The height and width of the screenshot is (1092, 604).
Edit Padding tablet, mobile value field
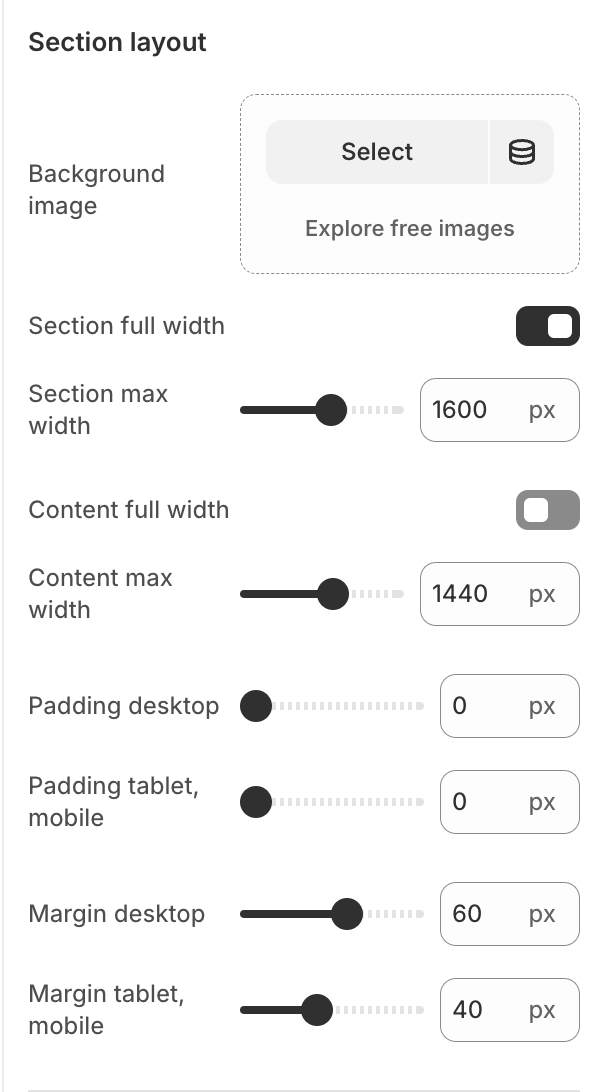(485, 802)
